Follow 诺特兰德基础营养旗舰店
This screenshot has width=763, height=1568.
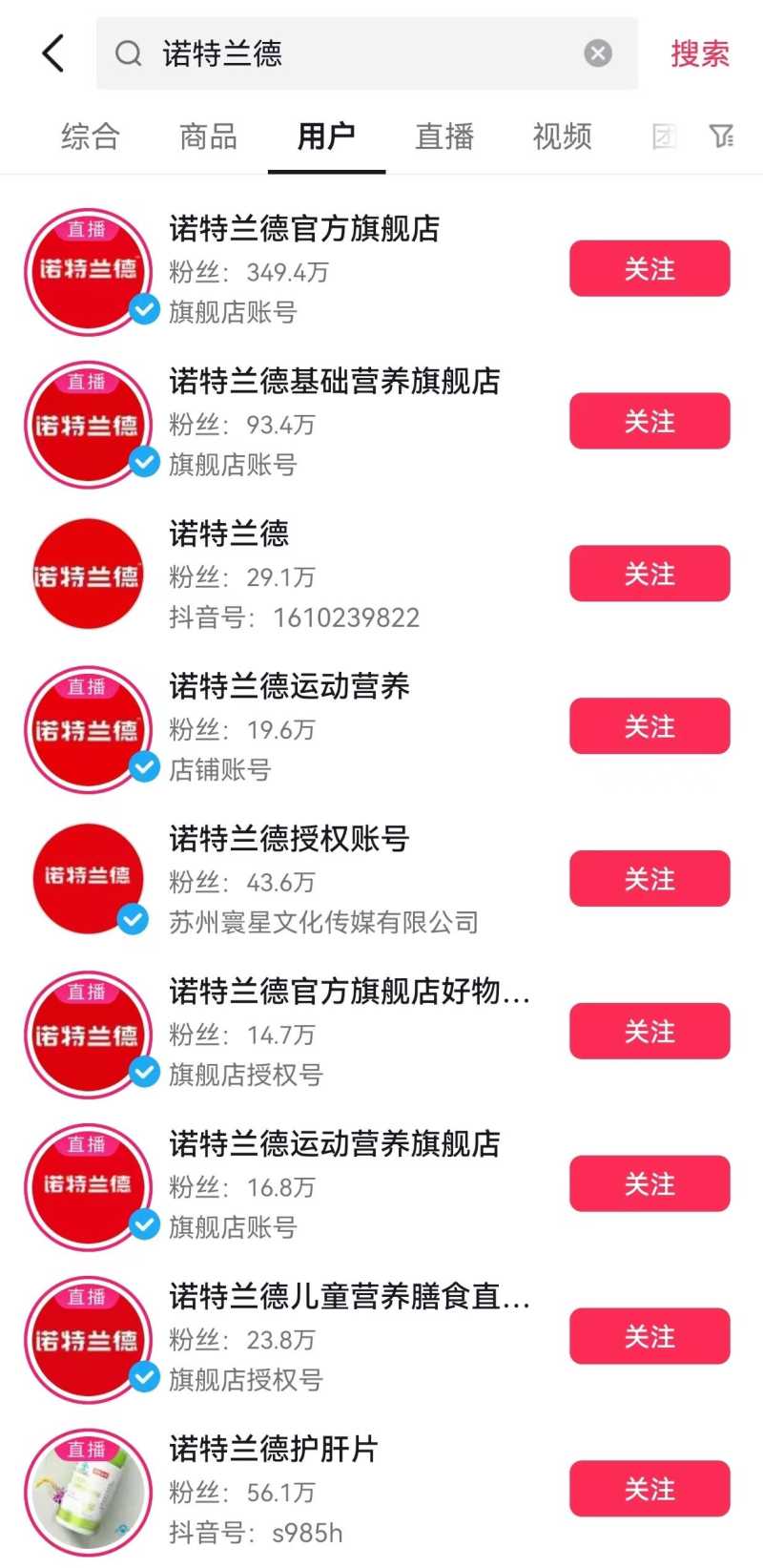650,422
